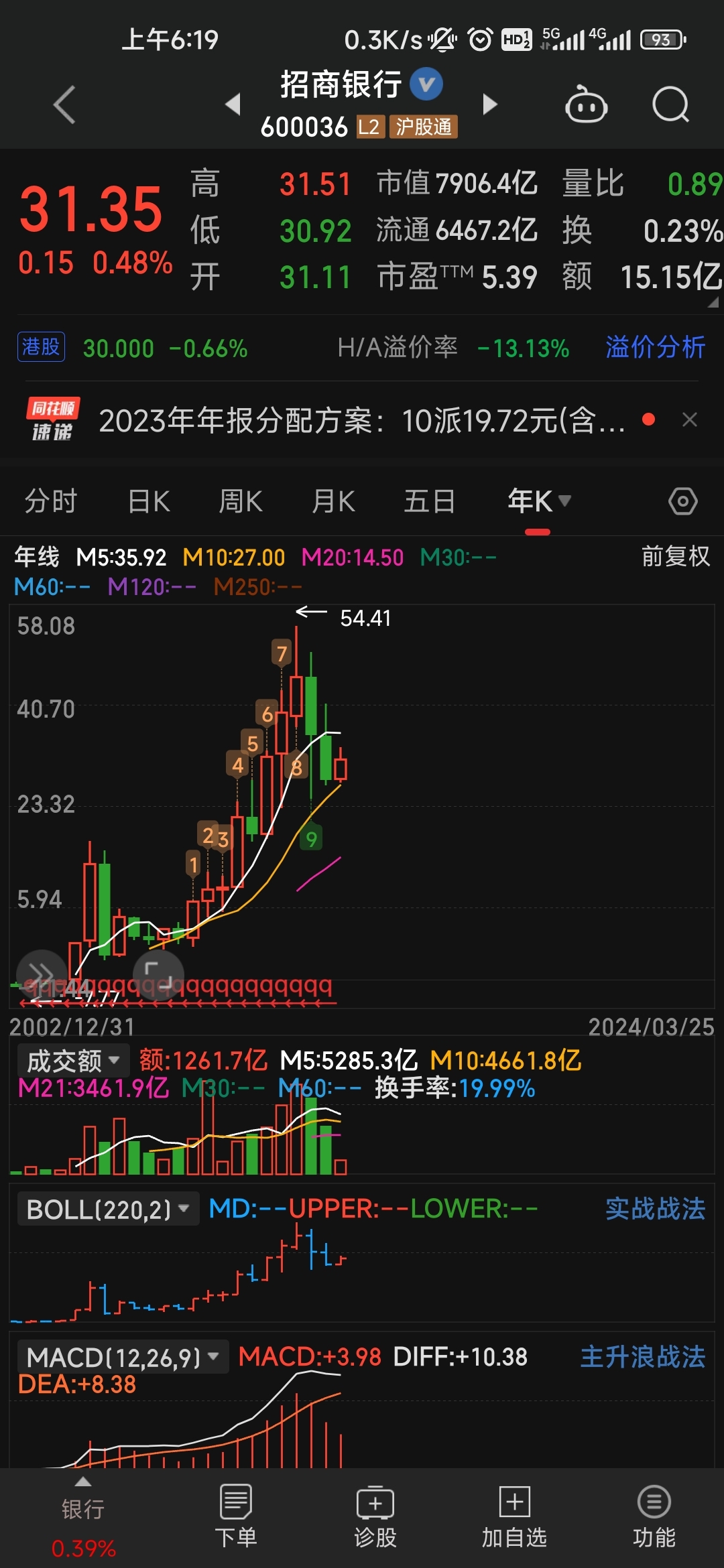
Task: Switch to the 月K chart tab
Action: pyautogui.click(x=333, y=500)
